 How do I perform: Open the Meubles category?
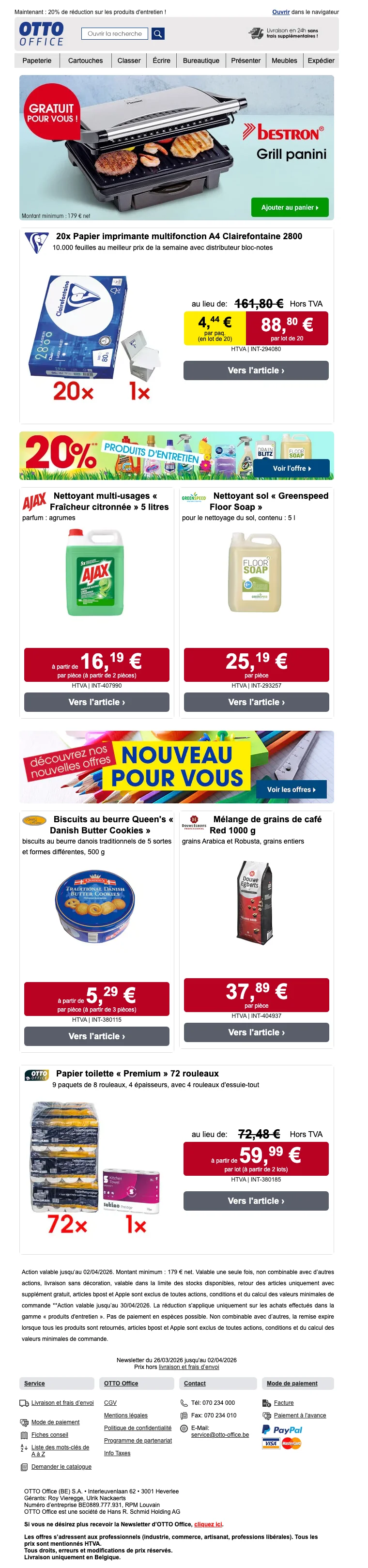(284, 60)
